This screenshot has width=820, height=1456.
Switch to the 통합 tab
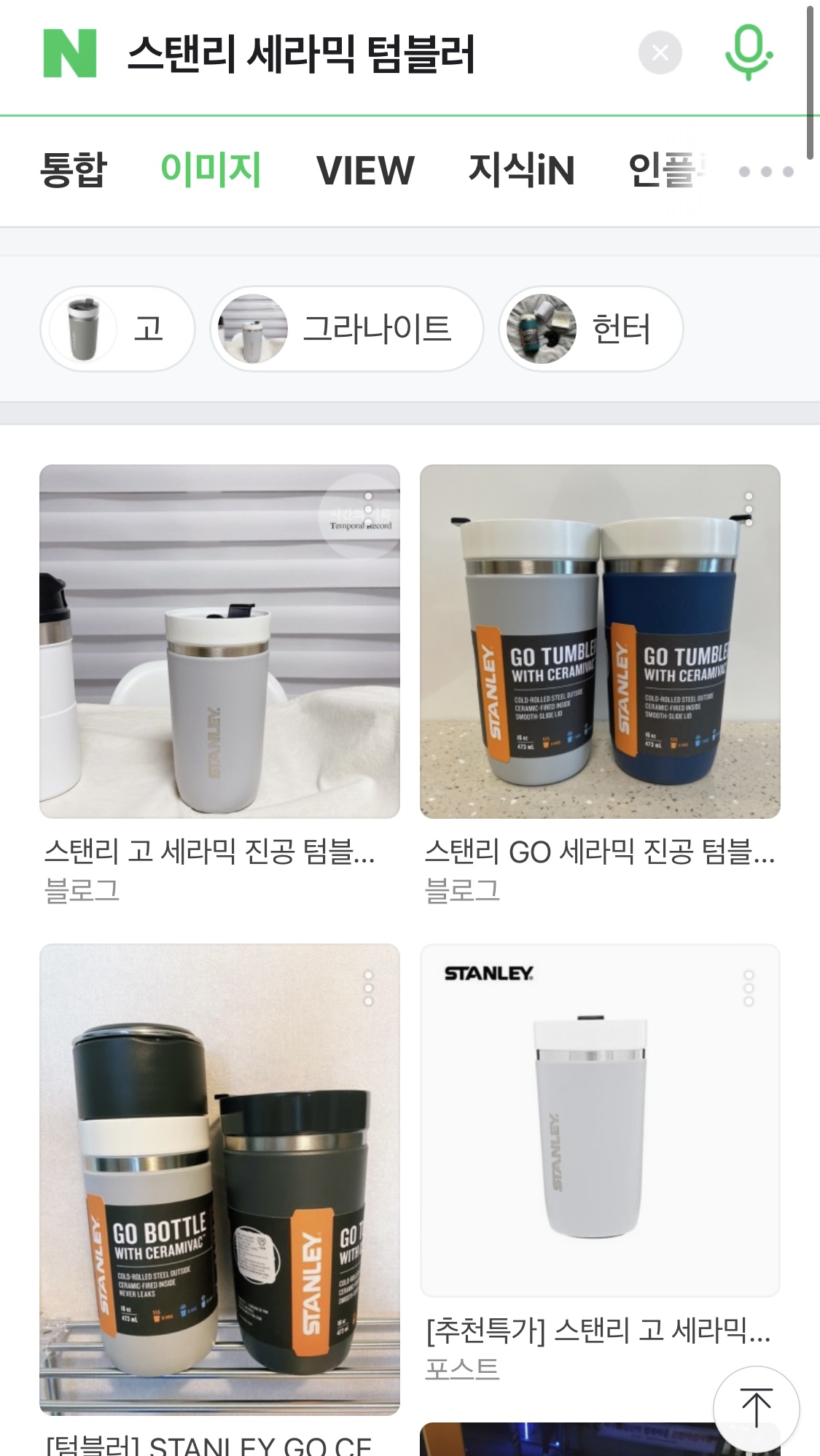pos(74,170)
